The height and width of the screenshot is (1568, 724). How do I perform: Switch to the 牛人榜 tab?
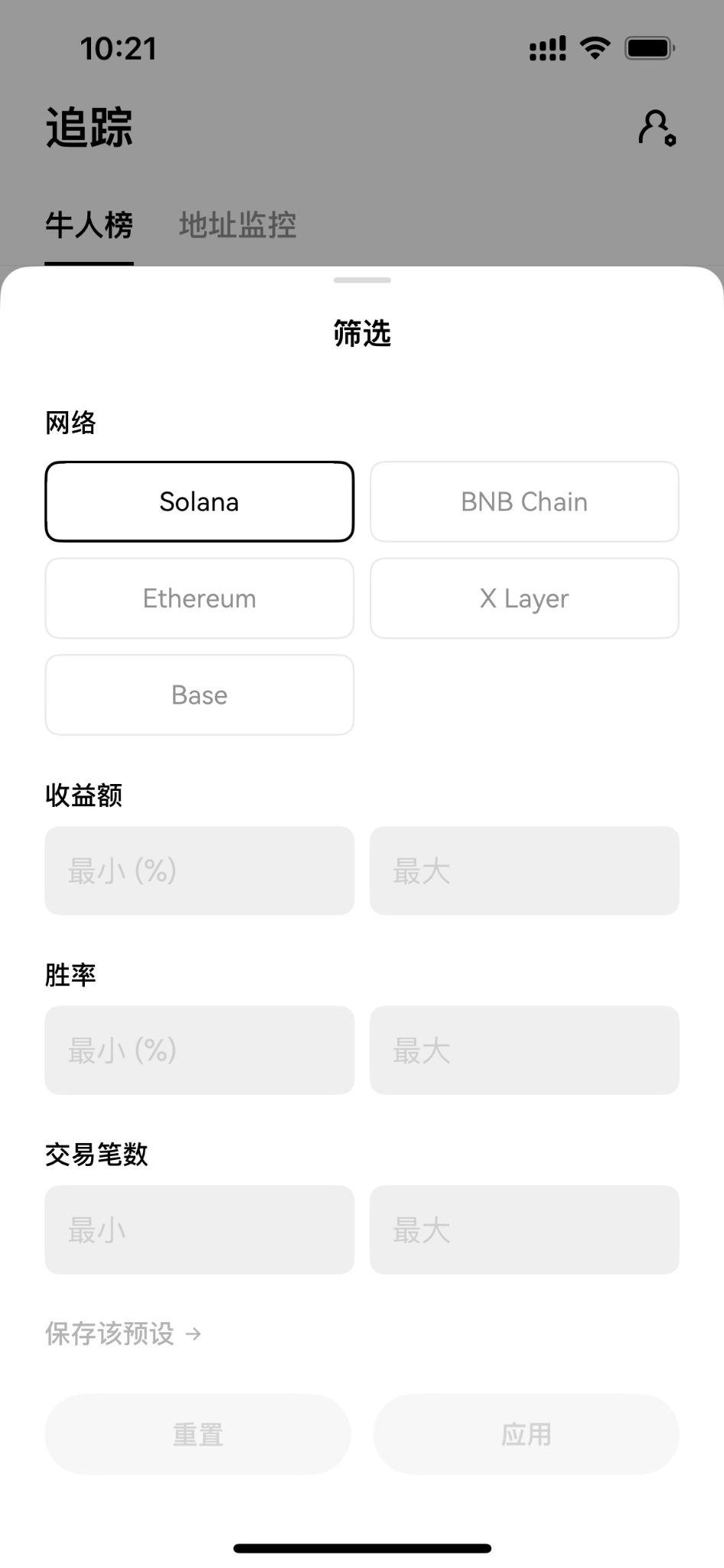[x=89, y=226]
